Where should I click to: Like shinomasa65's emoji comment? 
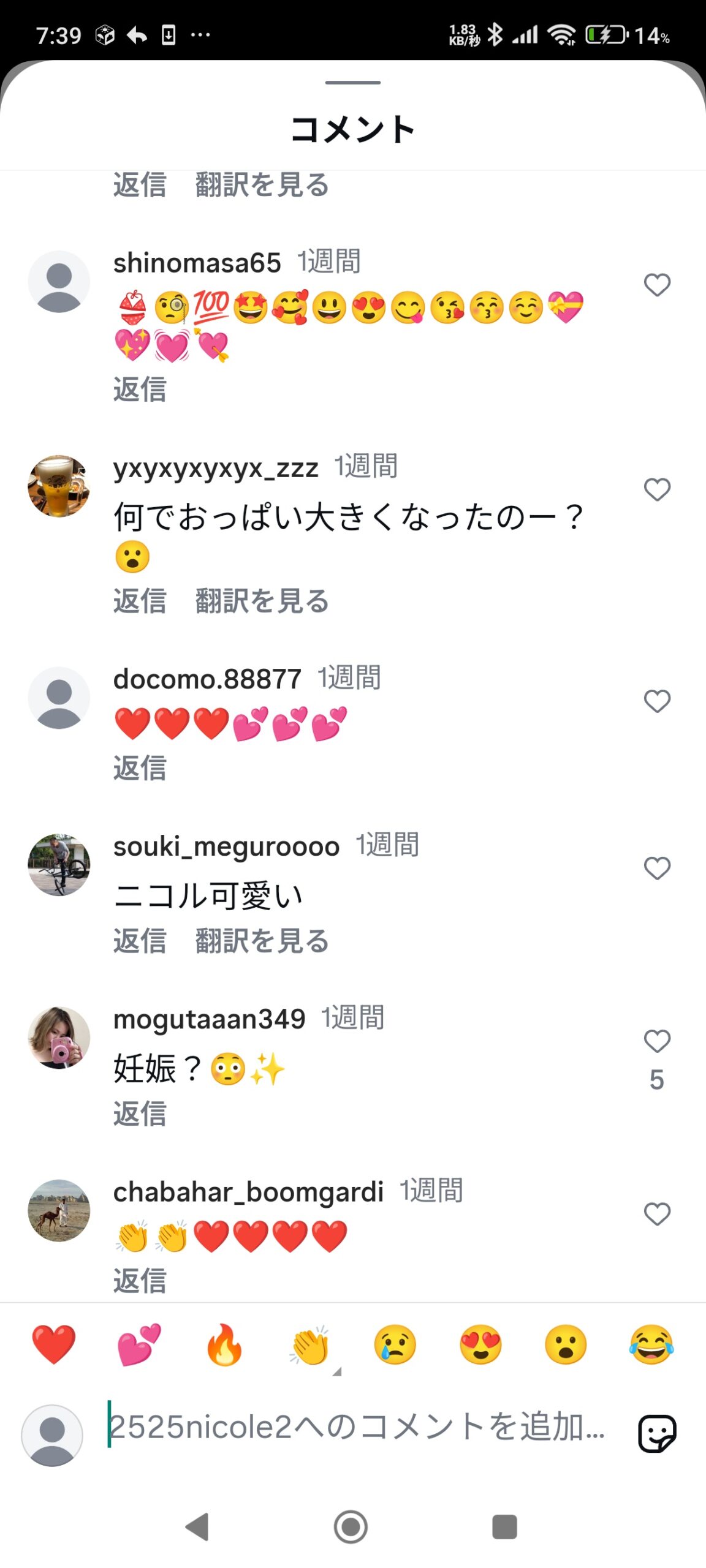click(x=657, y=285)
